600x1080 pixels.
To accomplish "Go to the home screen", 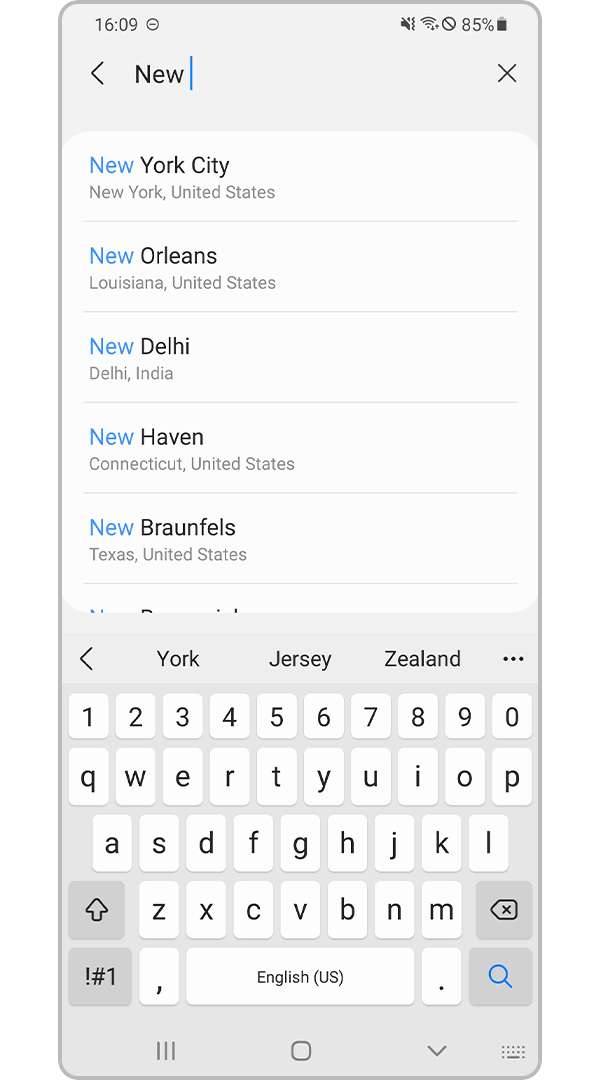I will tap(301, 1050).
